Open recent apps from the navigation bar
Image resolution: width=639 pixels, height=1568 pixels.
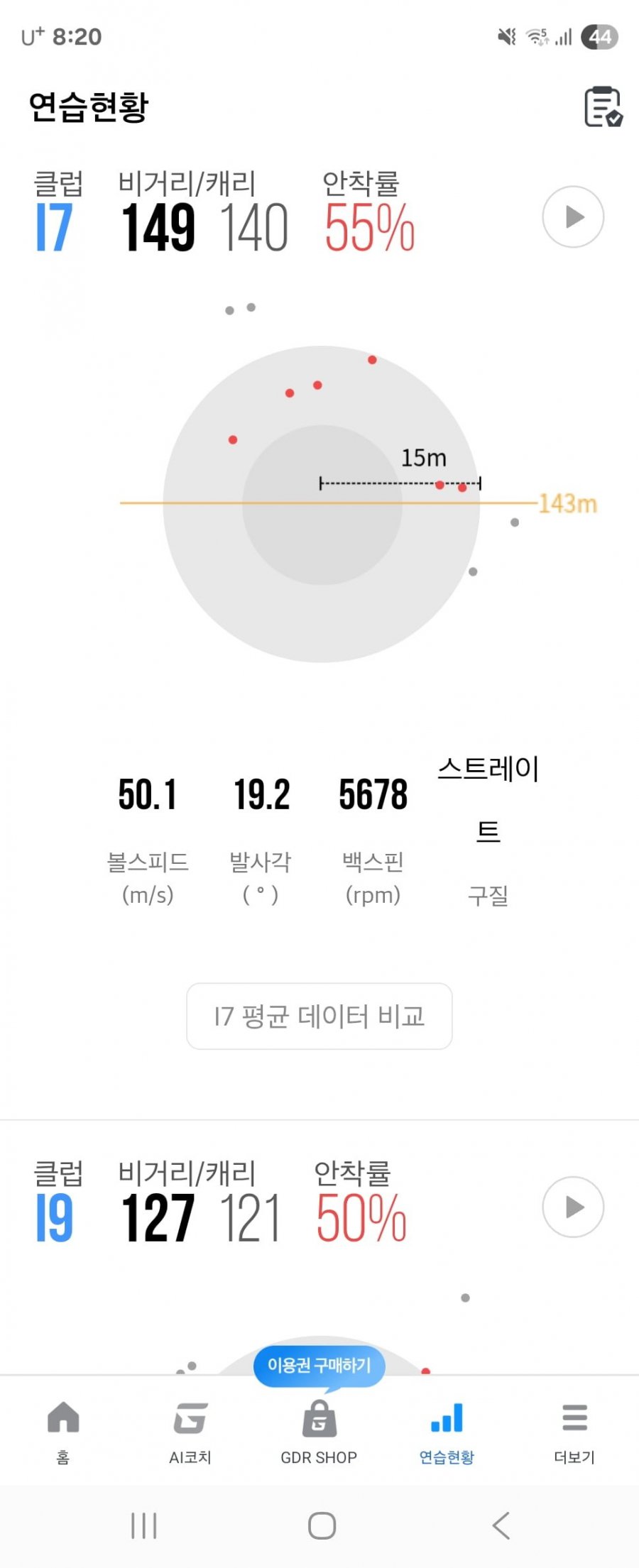pyautogui.click(x=143, y=1525)
